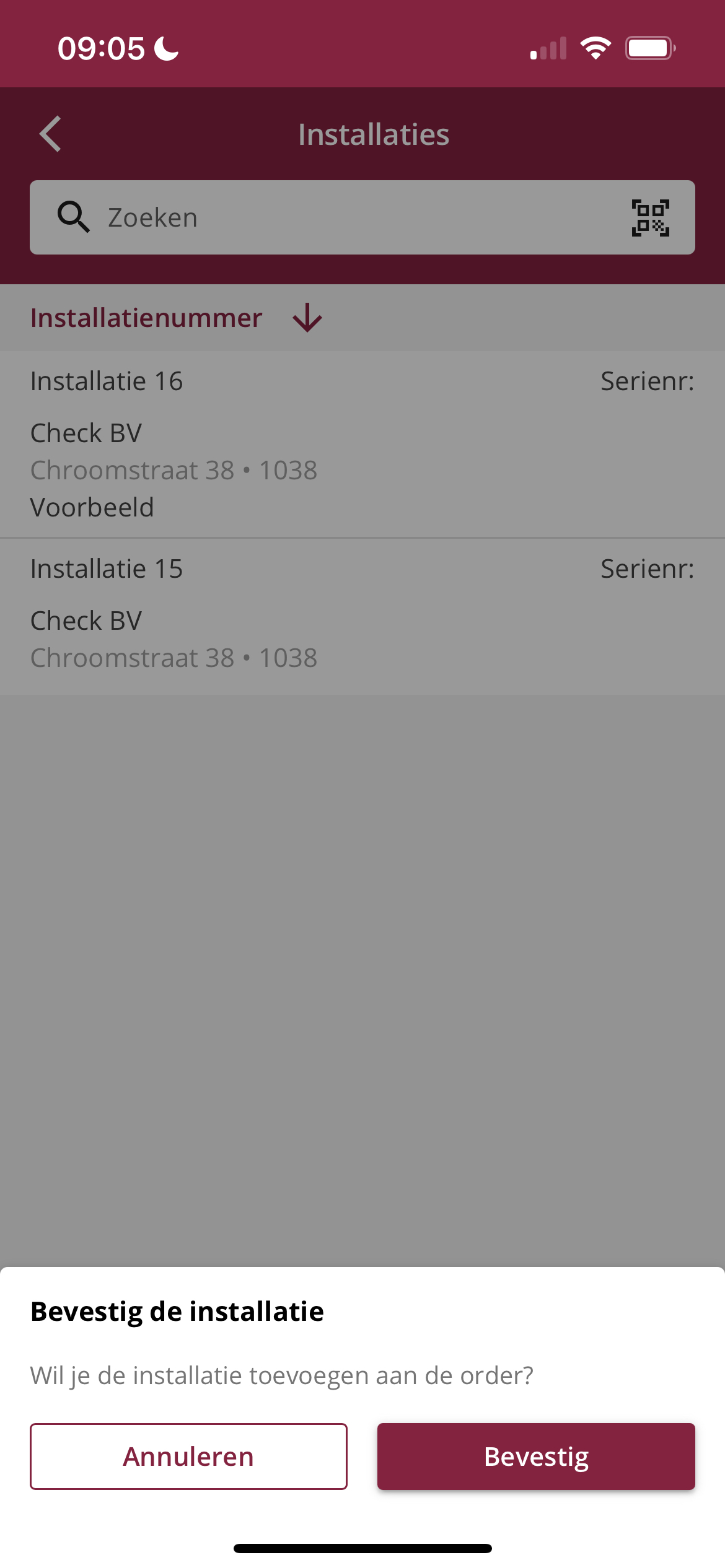Viewport: 725px width, 1568px height.
Task: Sort the list by Installatienummer
Action: pyautogui.click(x=177, y=318)
